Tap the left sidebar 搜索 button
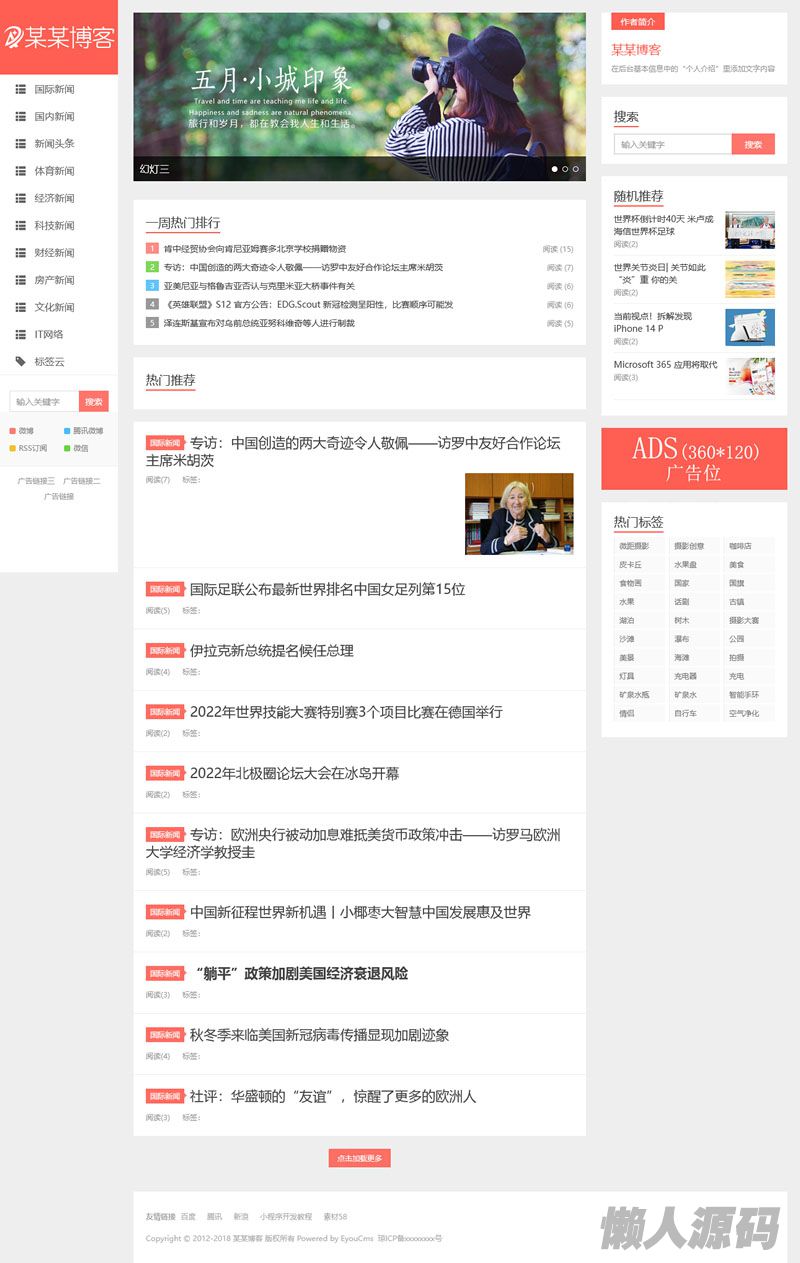The image size is (800, 1263). point(93,401)
